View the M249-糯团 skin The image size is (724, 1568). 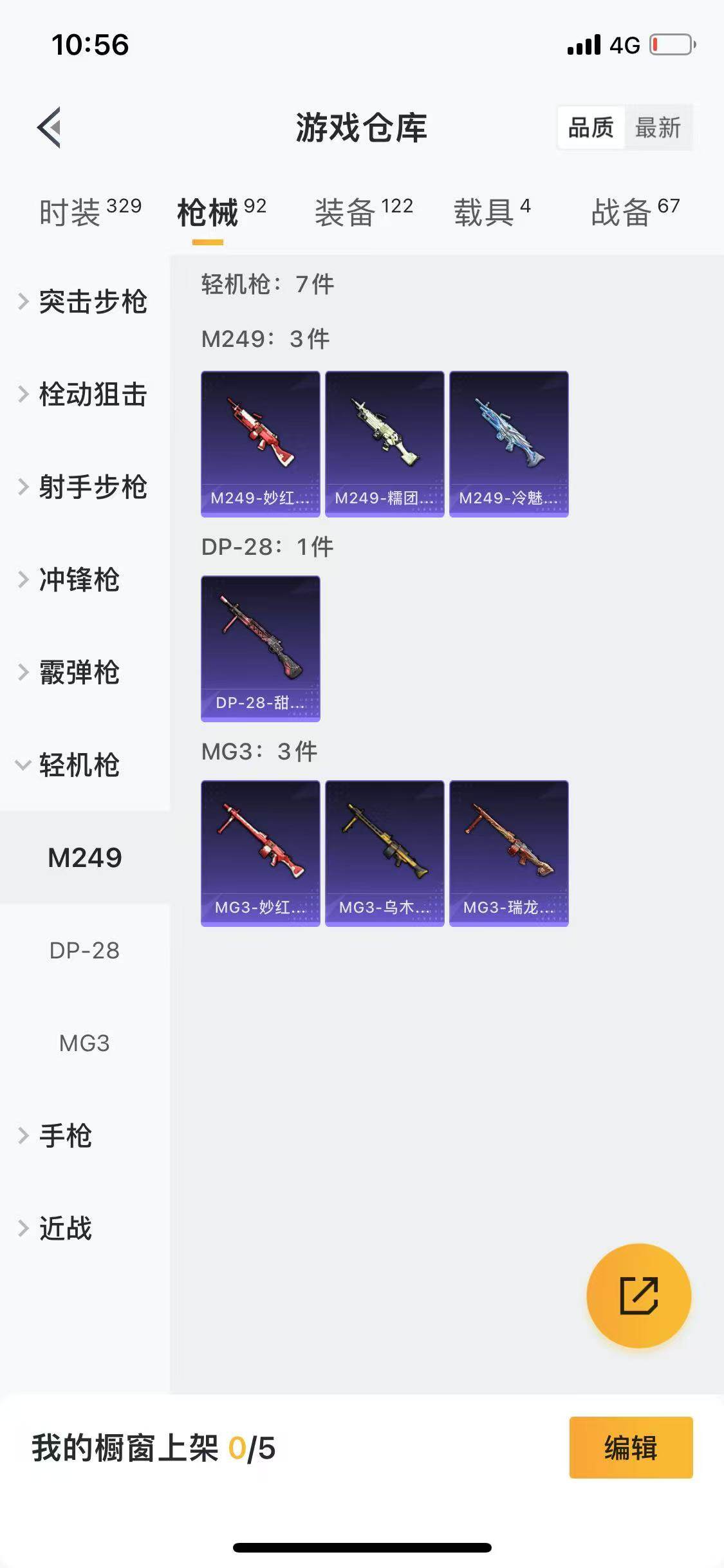coord(385,442)
